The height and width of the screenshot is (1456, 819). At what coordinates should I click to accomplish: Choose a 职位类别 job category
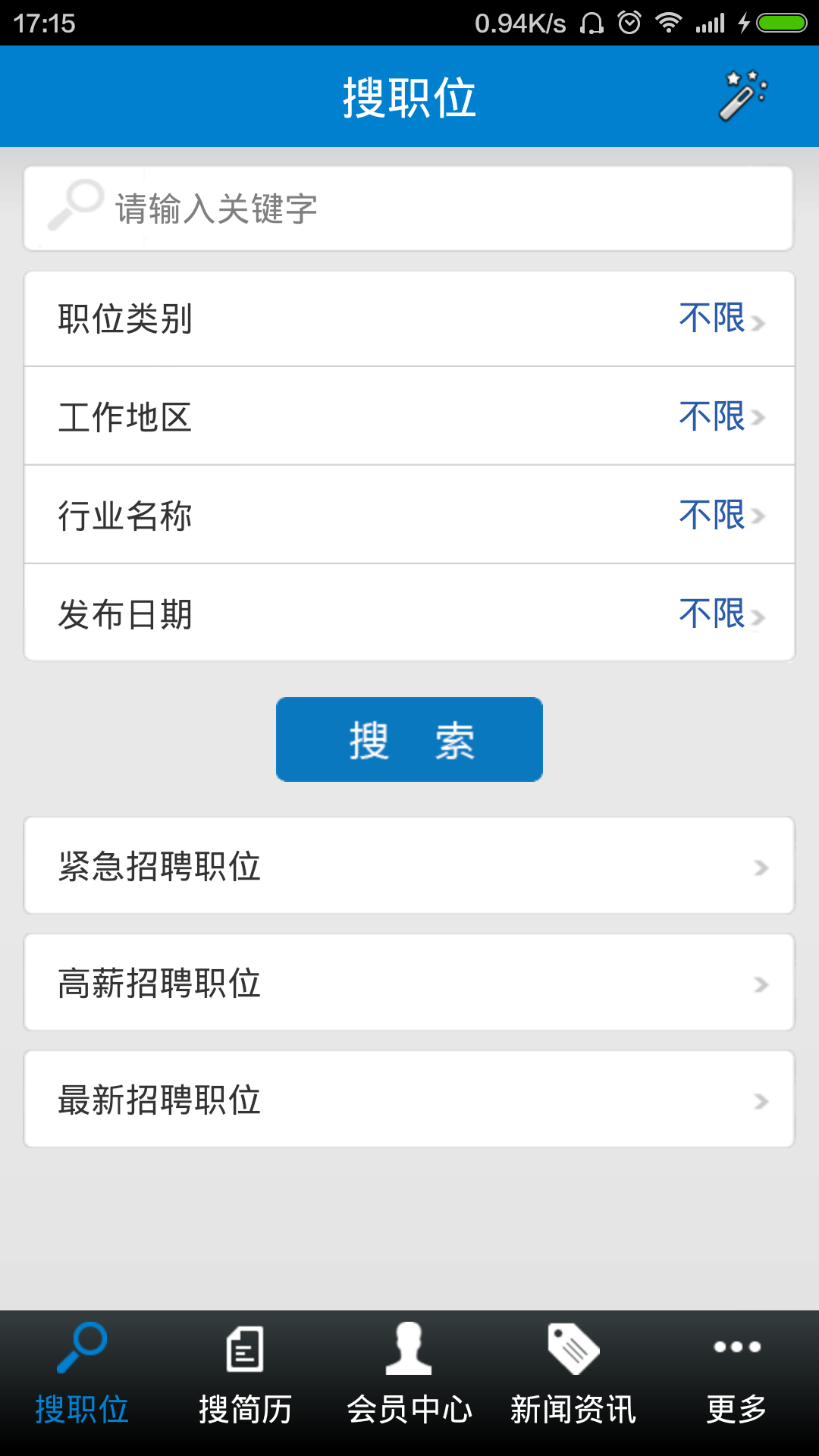coord(409,319)
